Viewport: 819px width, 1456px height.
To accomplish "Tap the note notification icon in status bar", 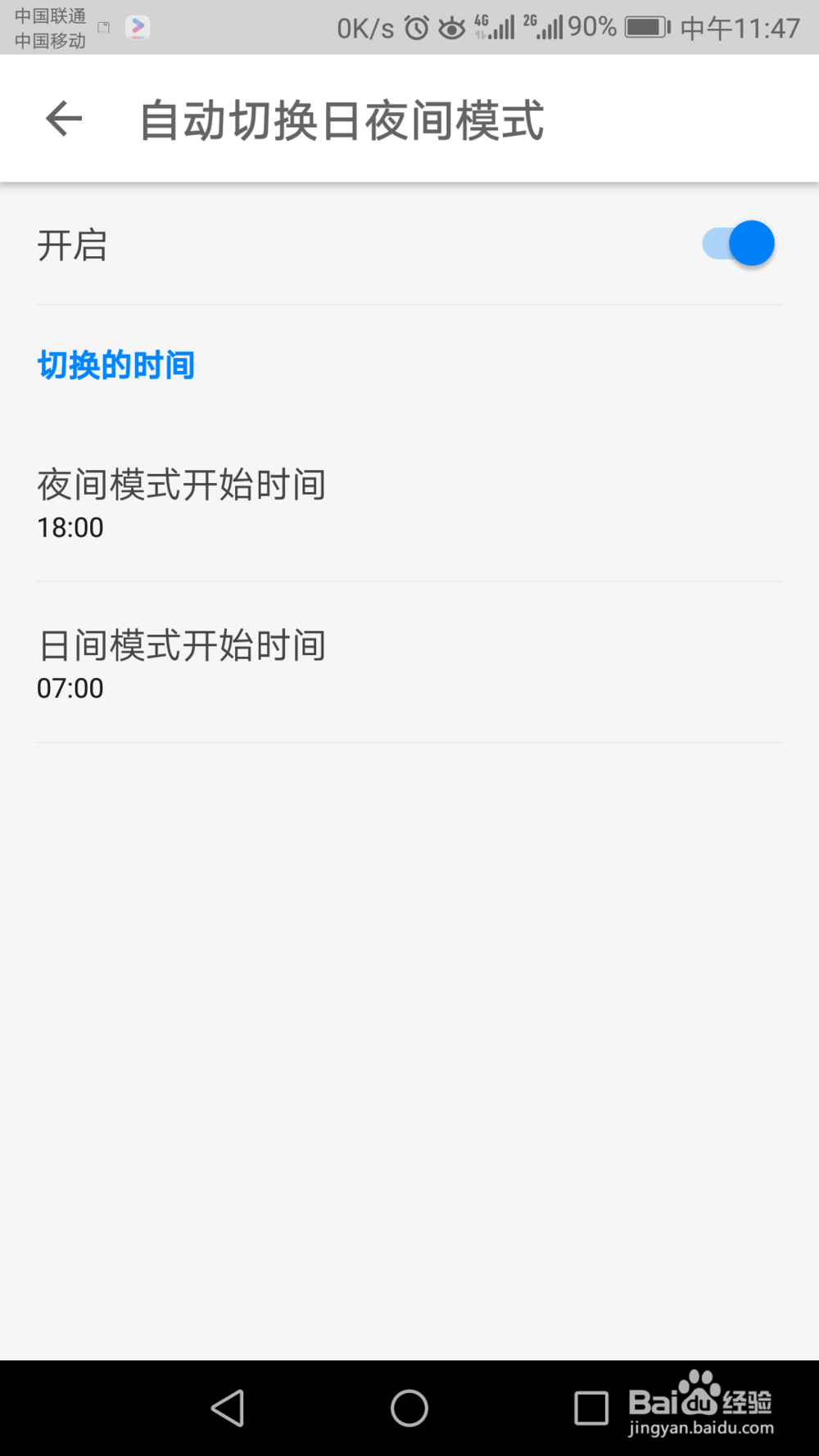I will click(102, 26).
